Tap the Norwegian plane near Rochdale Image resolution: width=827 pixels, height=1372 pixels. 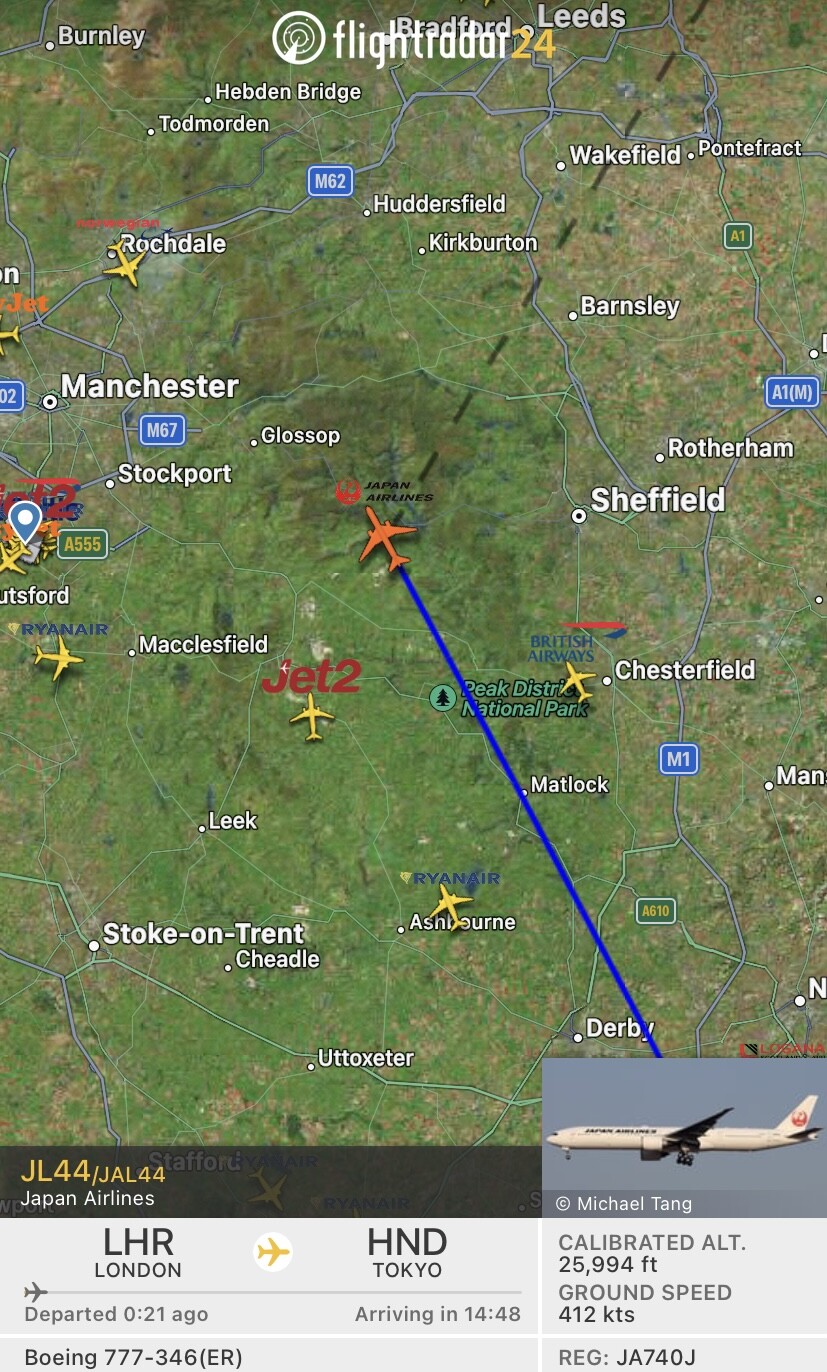[125, 265]
